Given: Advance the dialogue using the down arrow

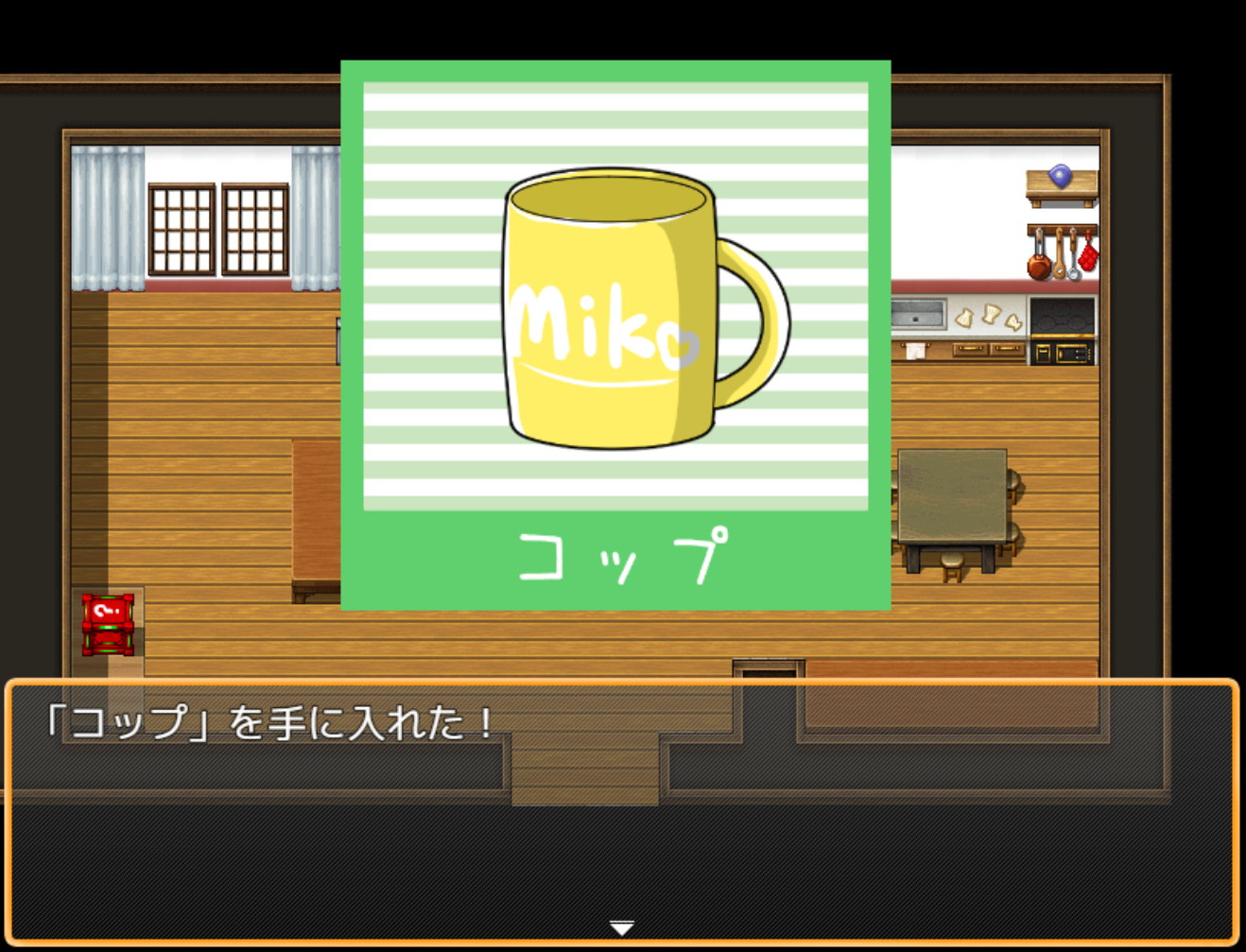Looking at the screenshot, I should [x=621, y=927].
